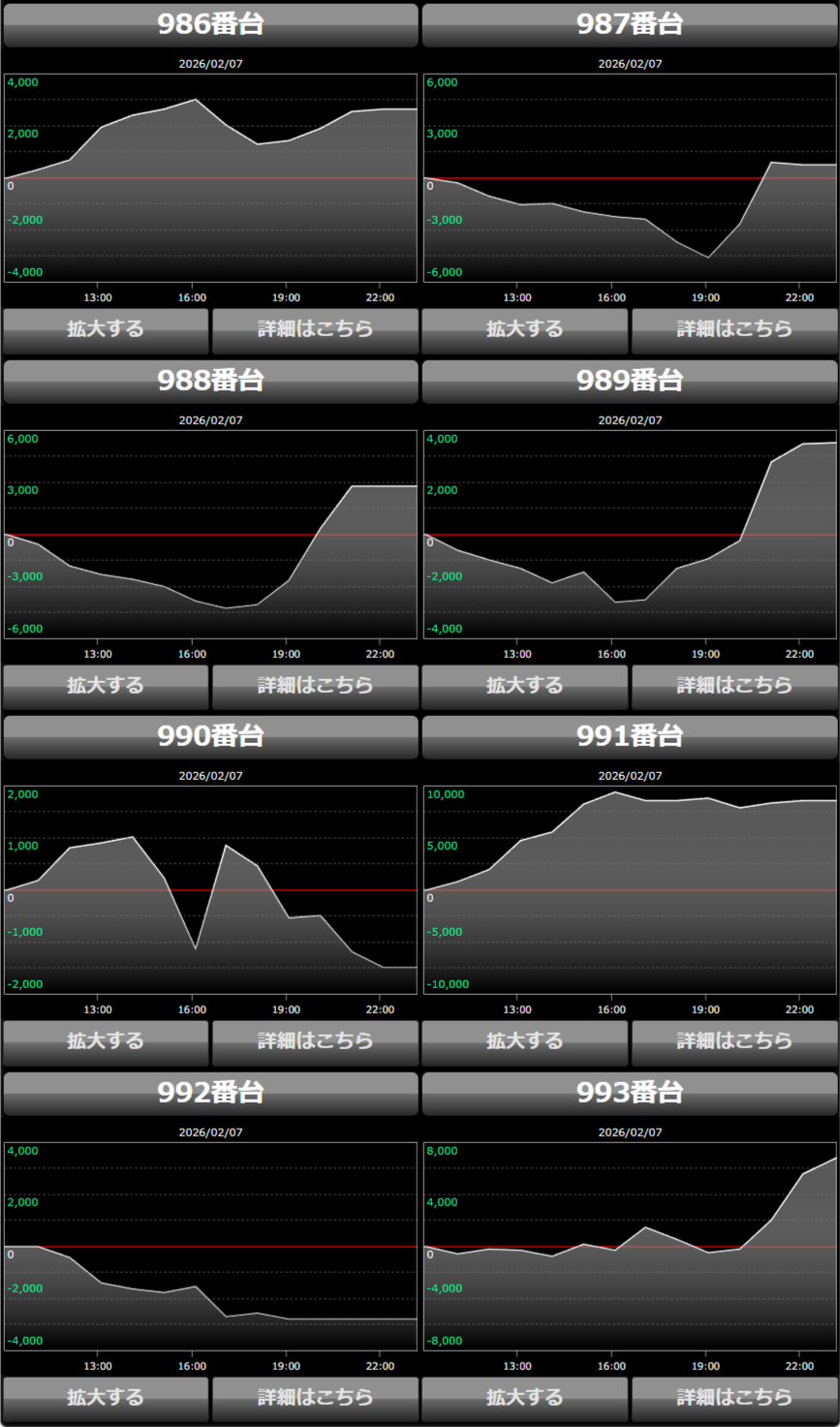Viewport: 840px width, 1427px height.
Task: Enlarge the 991番台 chart
Action: pyautogui.click(x=524, y=1041)
